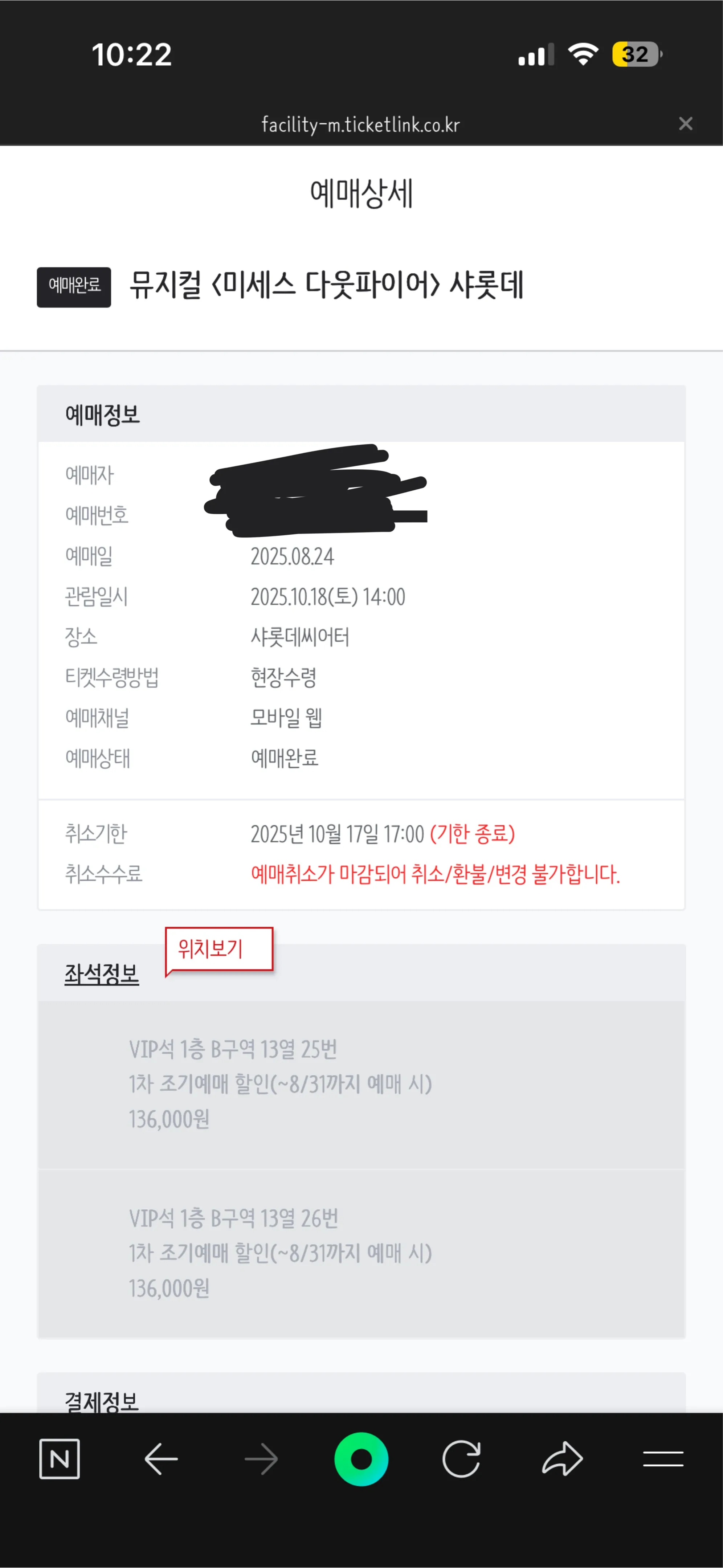Go back with the left arrow
Screen dimensions: 723x1568
point(161,1458)
